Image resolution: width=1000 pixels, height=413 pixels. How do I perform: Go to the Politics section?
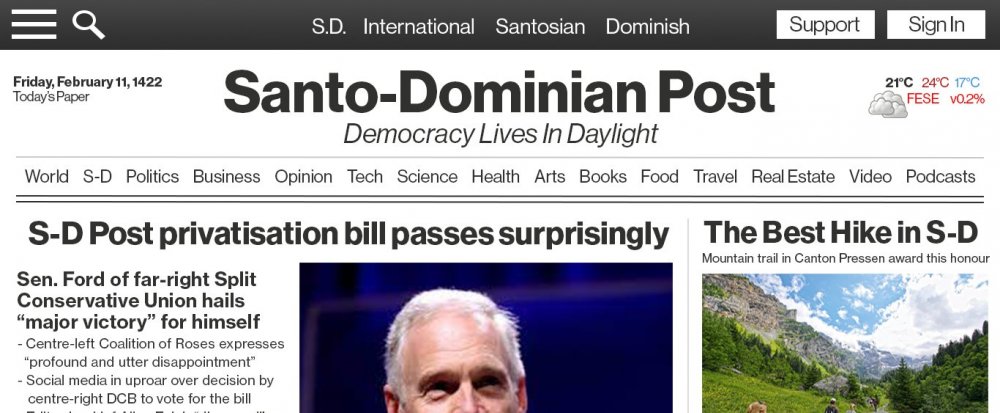pyautogui.click(x=152, y=177)
